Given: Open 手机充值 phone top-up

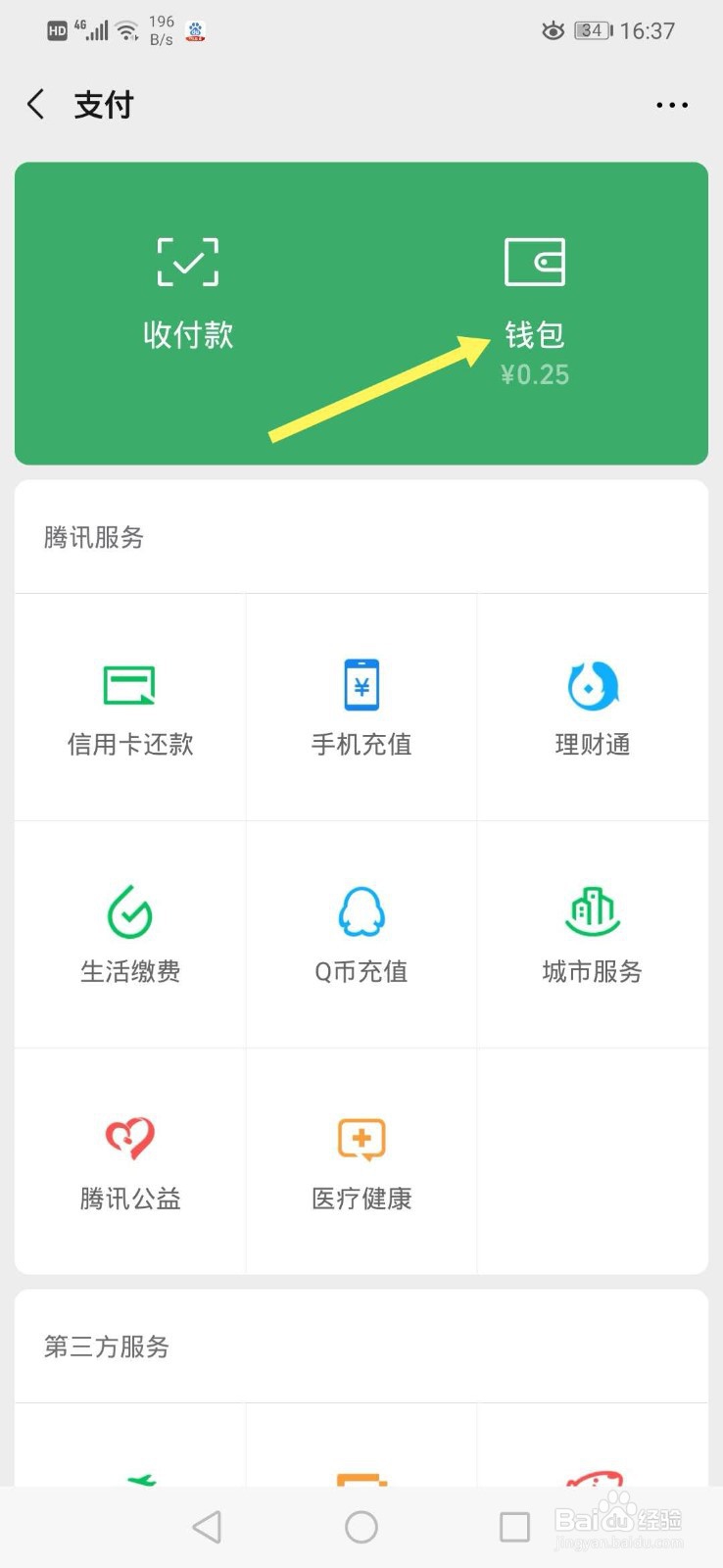Looking at the screenshot, I should 361,708.
